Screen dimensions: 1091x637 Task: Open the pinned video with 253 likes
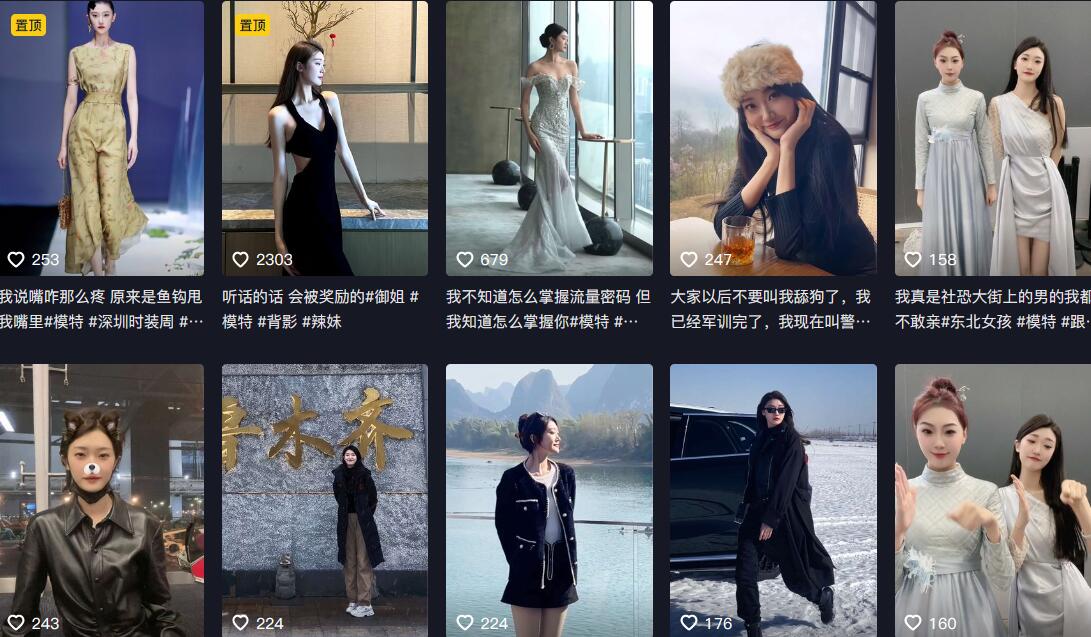tap(101, 138)
